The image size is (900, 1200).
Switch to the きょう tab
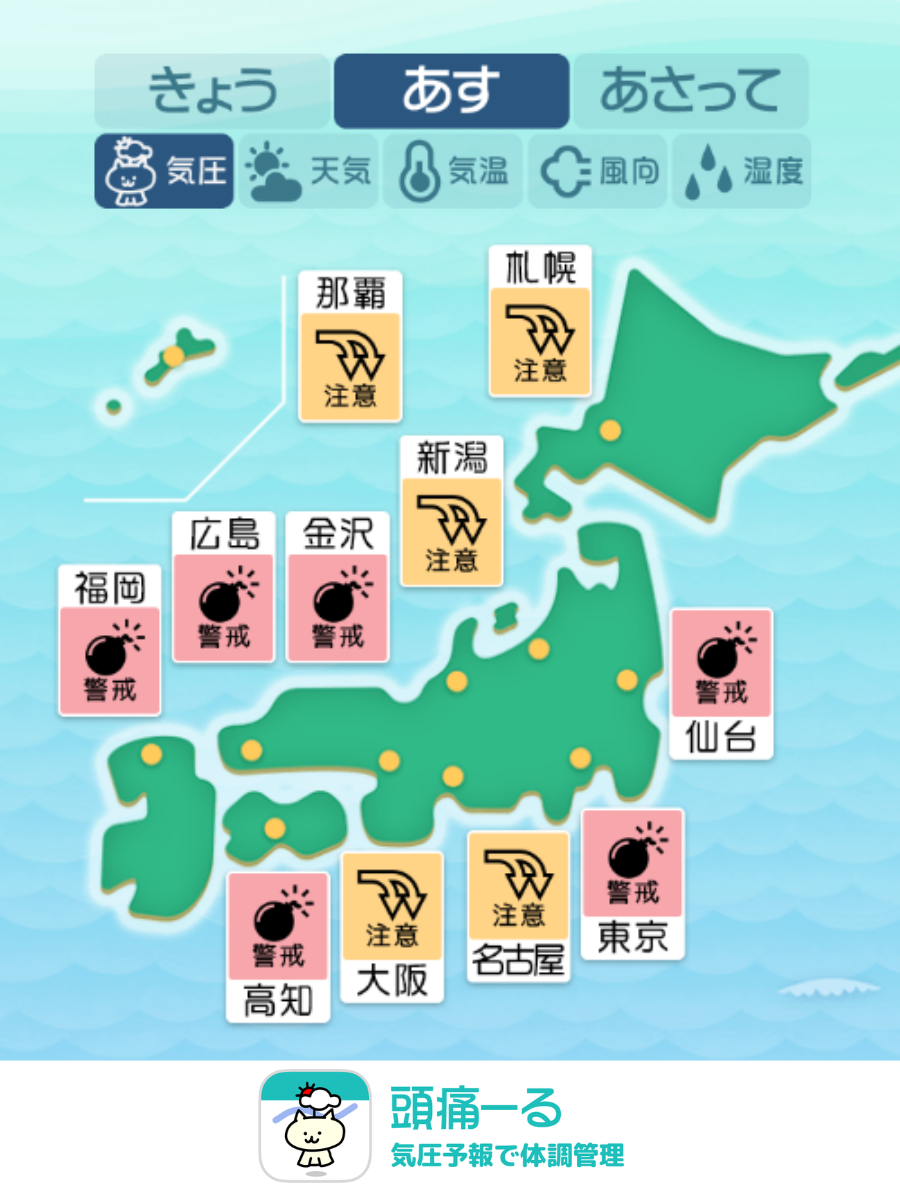pos(212,91)
